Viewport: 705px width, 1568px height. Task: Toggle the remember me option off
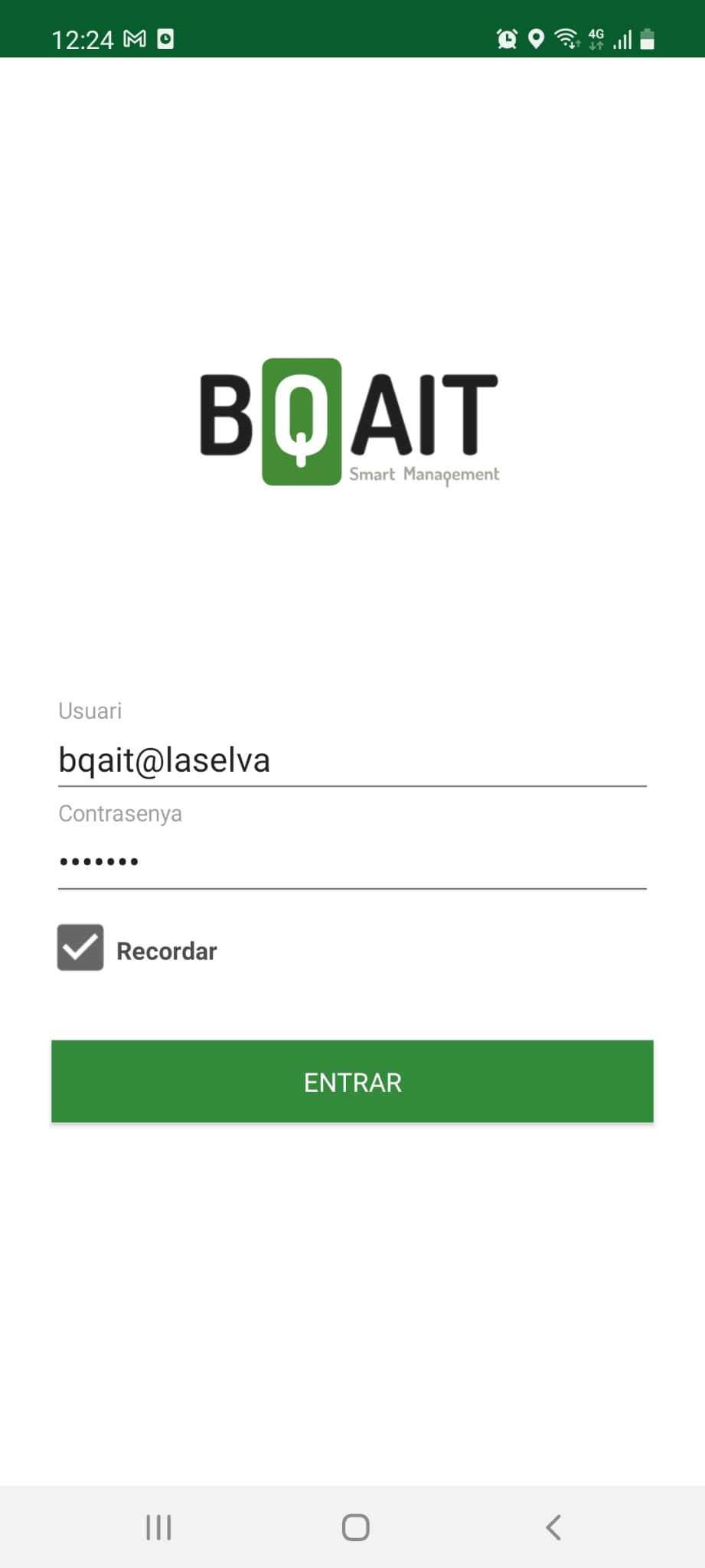(x=80, y=949)
